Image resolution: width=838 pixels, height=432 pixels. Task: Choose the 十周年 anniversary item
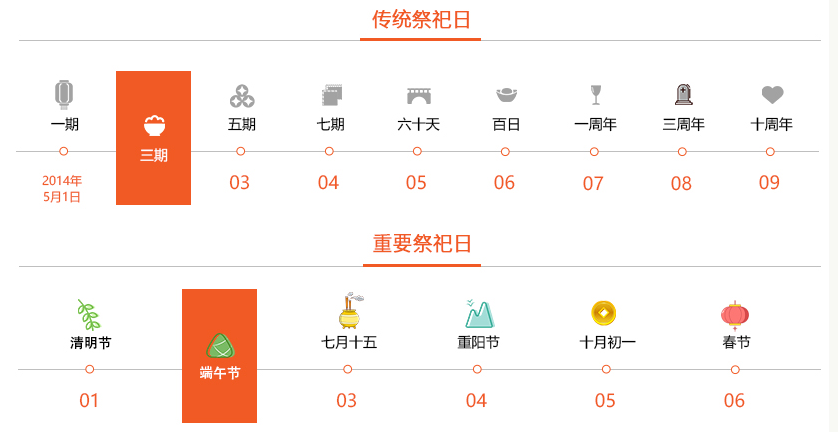pyautogui.click(x=771, y=108)
